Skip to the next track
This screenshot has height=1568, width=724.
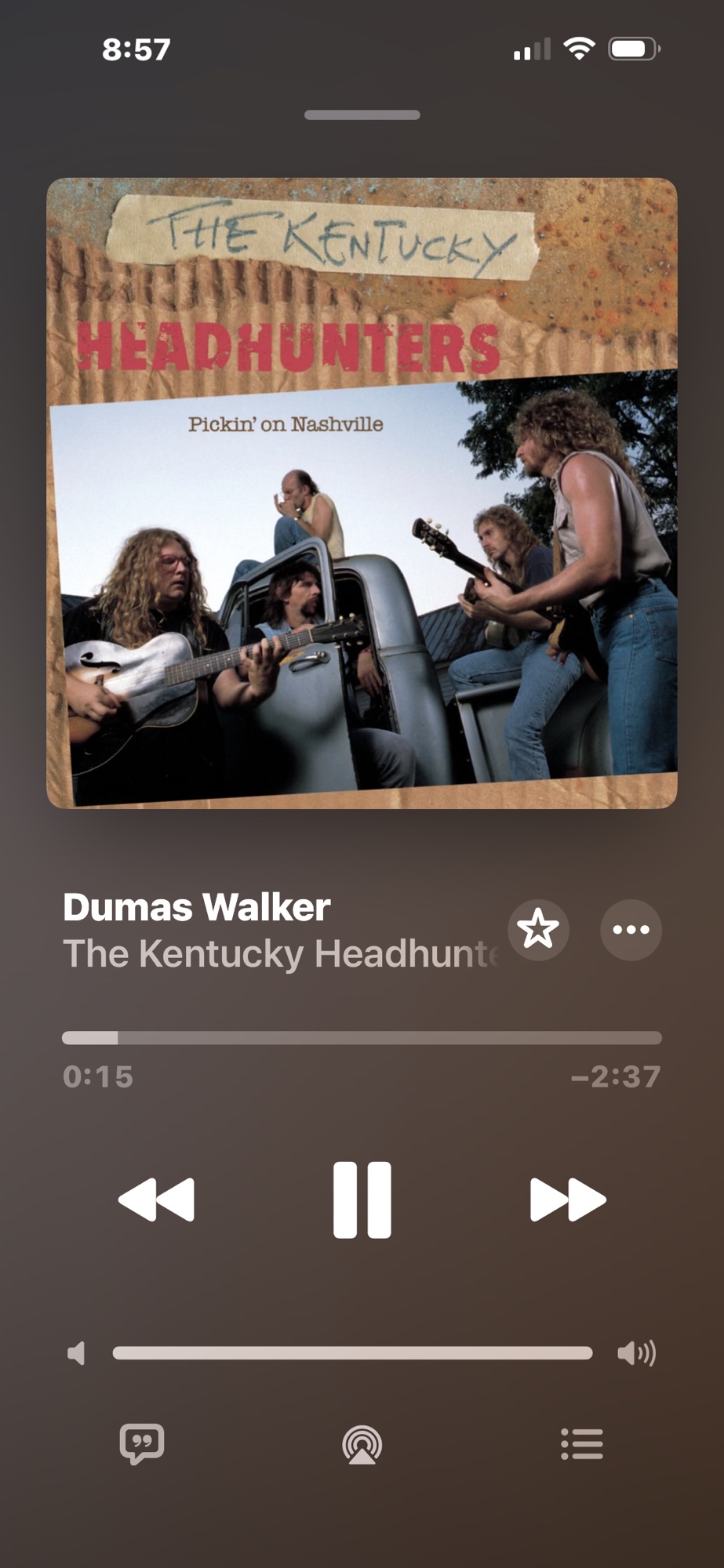point(567,1200)
